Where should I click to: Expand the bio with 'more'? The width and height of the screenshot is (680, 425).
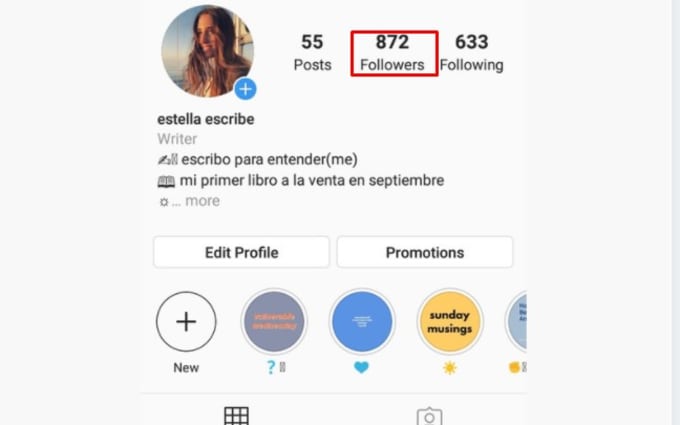tap(202, 201)
